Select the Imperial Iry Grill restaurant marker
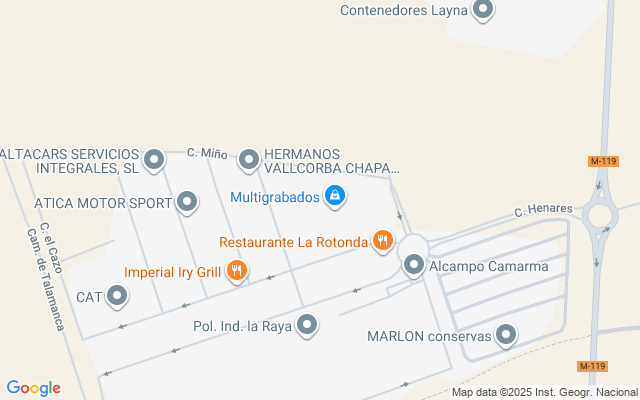This screenshot has height=400, width=640. coord(236,271)
